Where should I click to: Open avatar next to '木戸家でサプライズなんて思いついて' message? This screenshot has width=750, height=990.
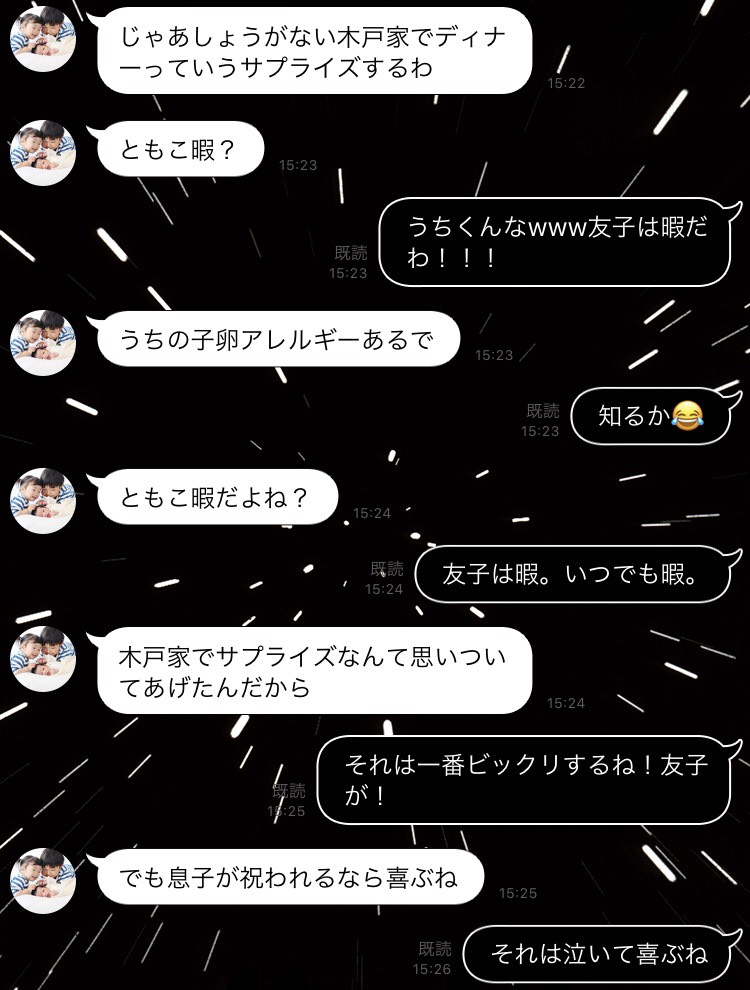[x=42, y=660]
